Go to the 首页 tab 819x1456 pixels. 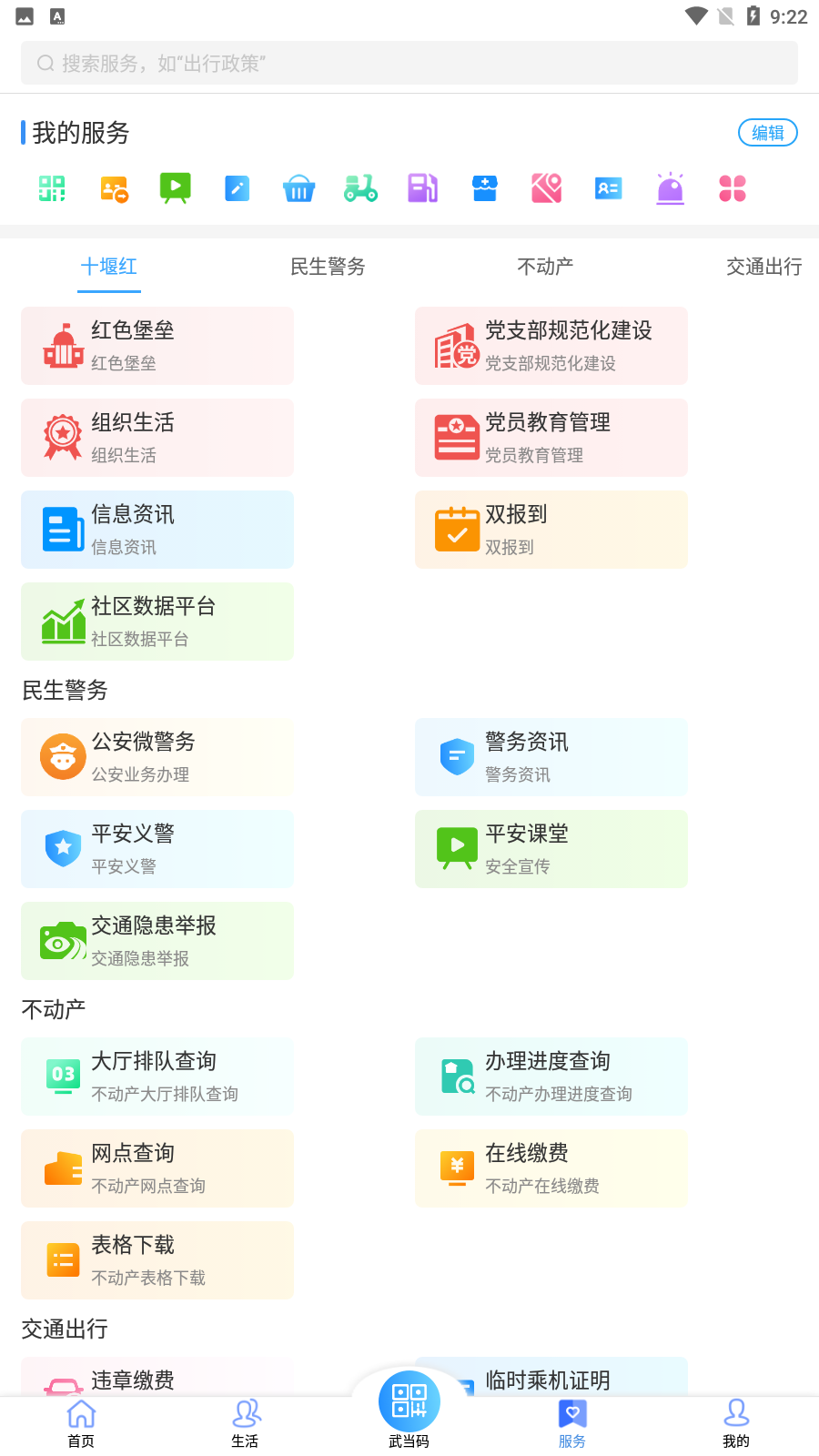(x=81, y=1424)
